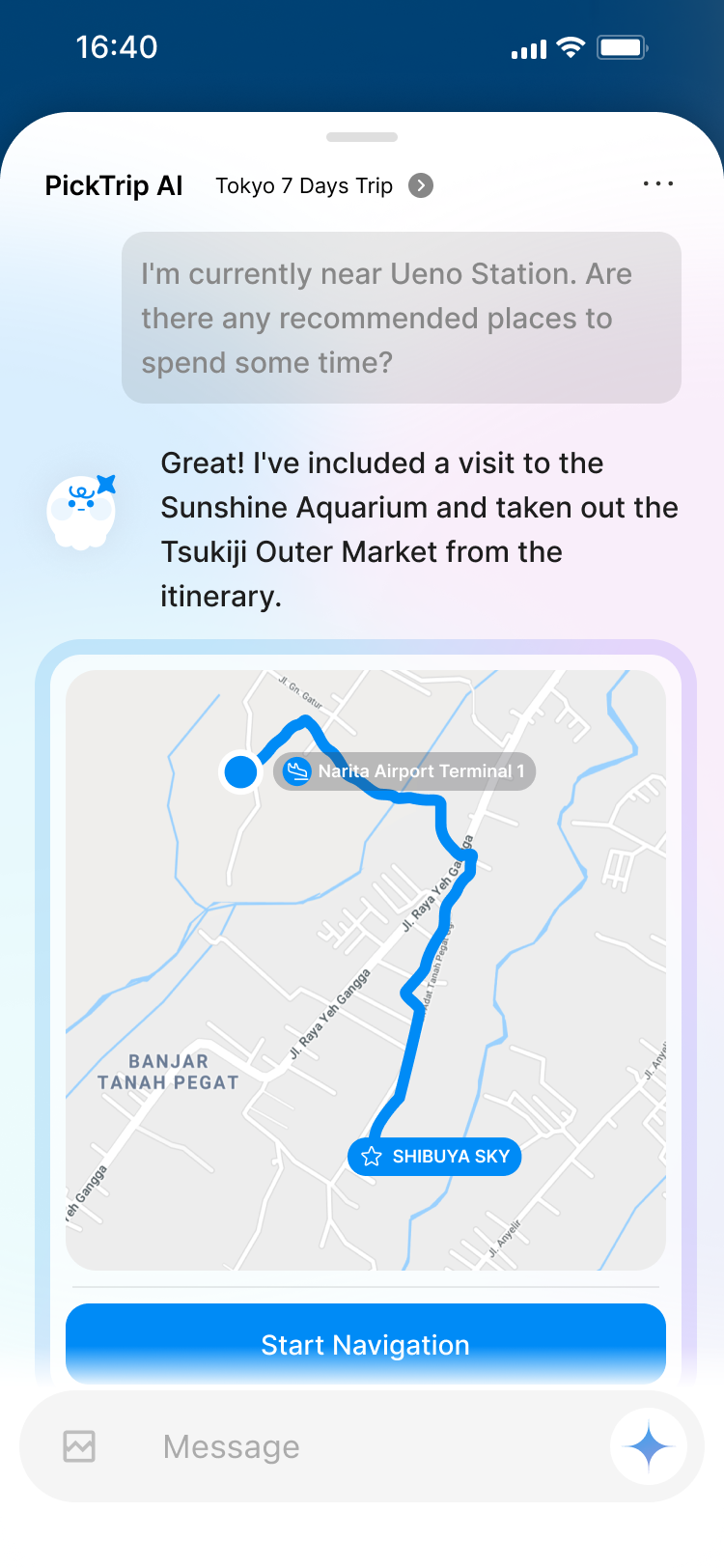The width and height of the screenshot is (724, 1568).
Task: Open Tokyo 7 Days Trip details arrow
Action: tap(421, 185)
